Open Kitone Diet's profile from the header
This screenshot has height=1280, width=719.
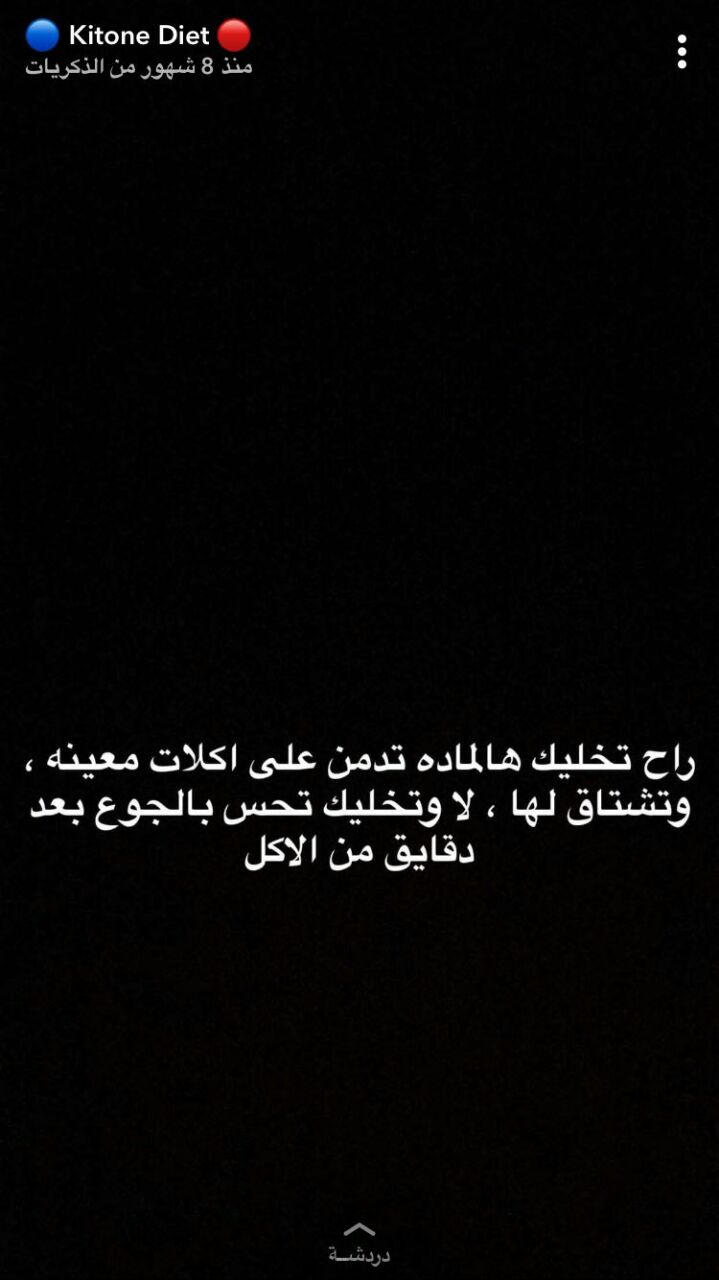point(138,36)
